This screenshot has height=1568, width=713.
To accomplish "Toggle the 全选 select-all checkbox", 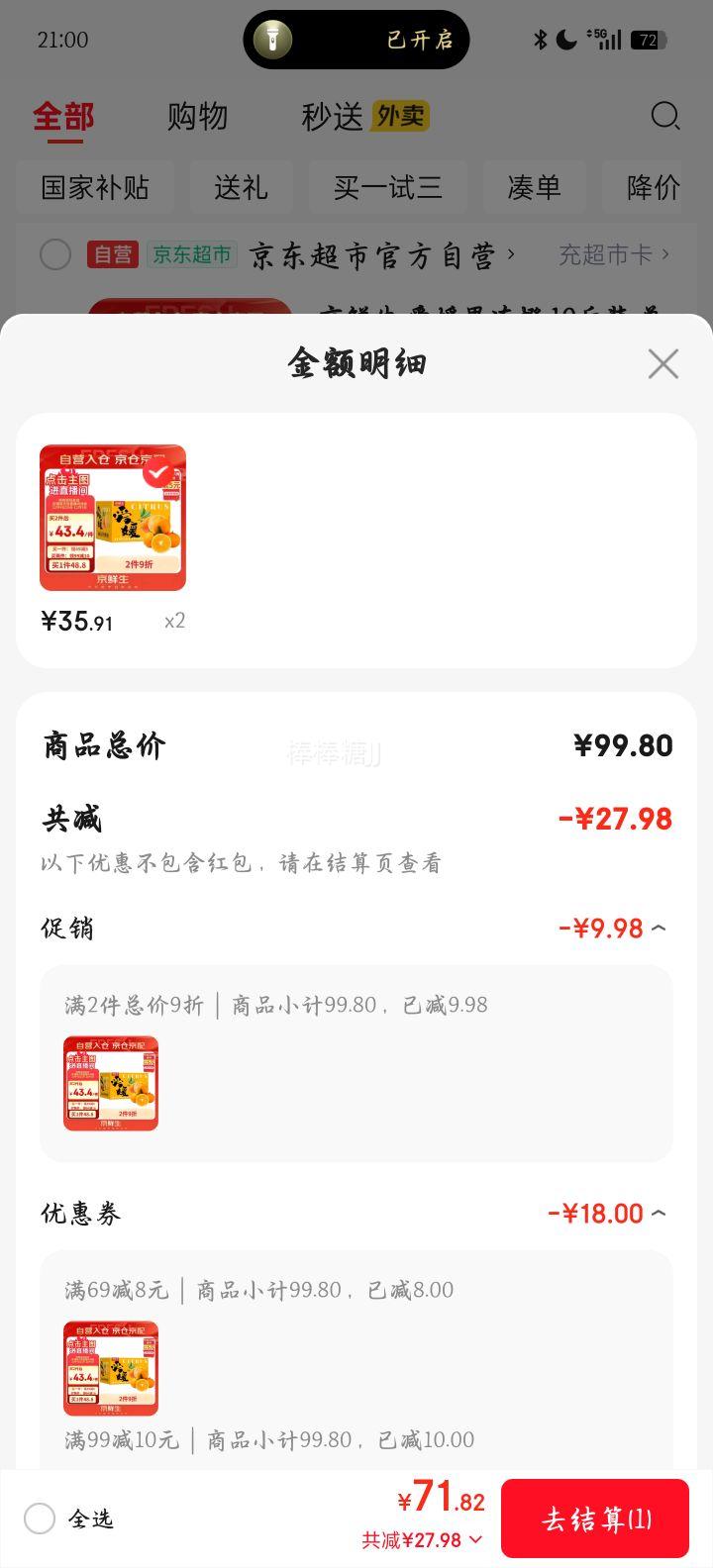I will (40, 1519).
